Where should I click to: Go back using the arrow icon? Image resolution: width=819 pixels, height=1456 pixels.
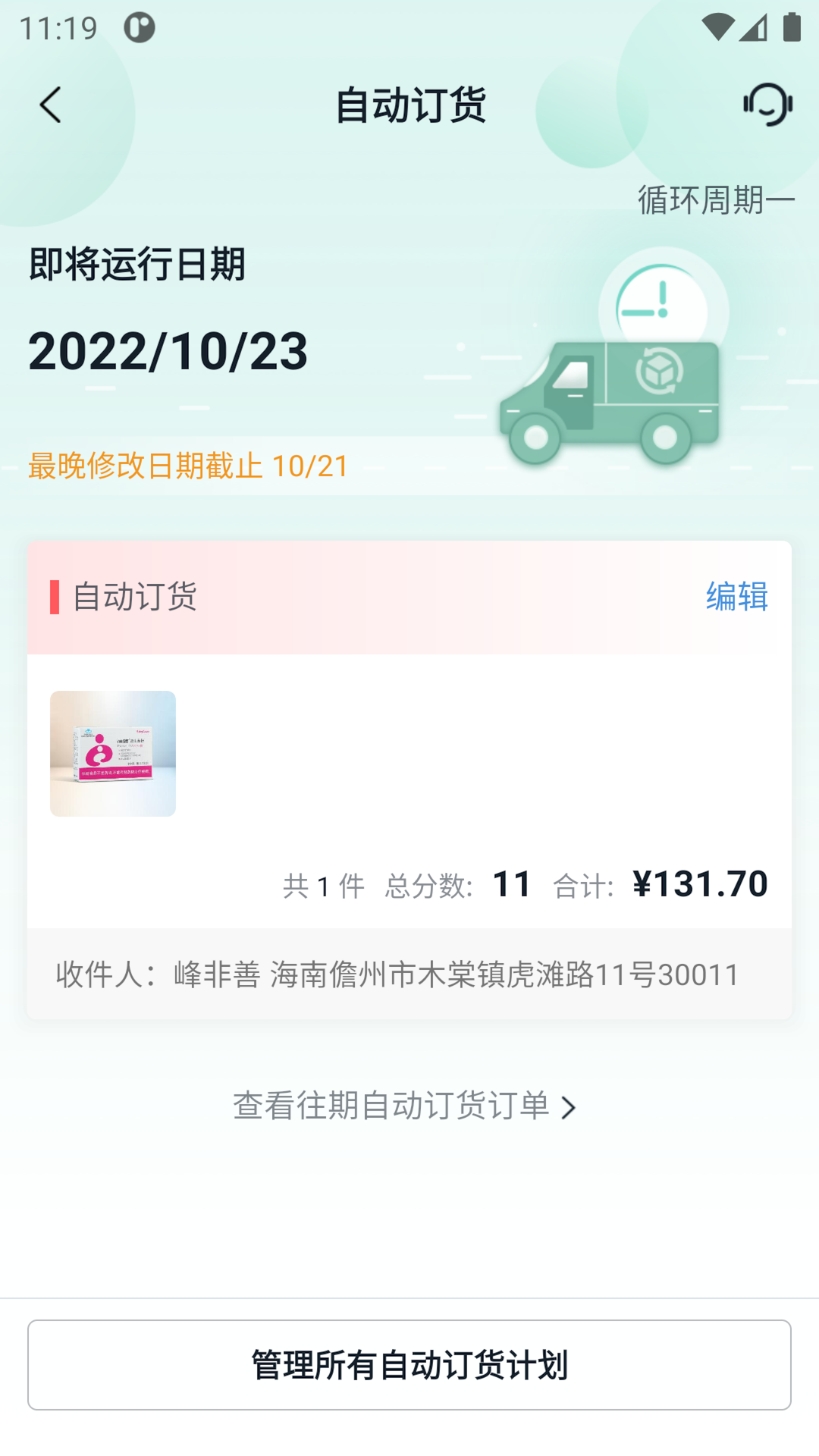[50, 105]
